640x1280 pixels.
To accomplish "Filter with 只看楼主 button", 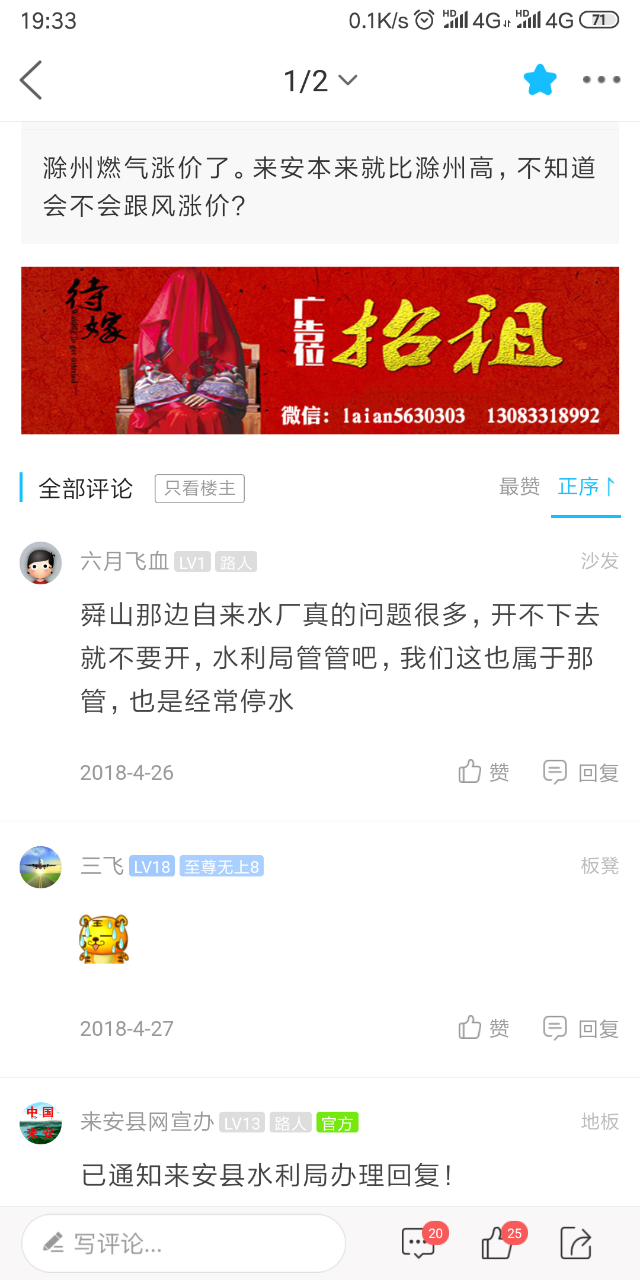I will tap(199, 488).
